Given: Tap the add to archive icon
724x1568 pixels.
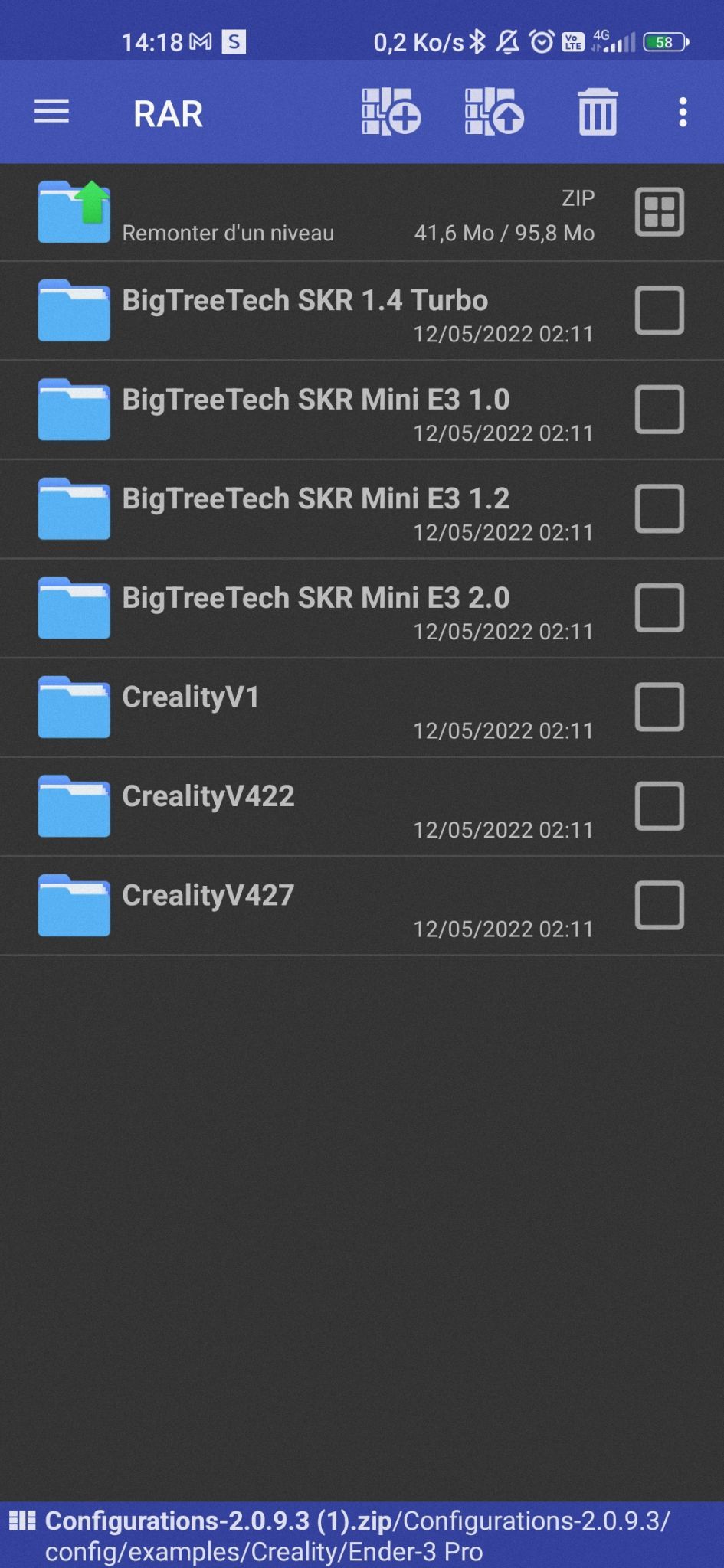Looking at the screenshot, I should 391,112.
